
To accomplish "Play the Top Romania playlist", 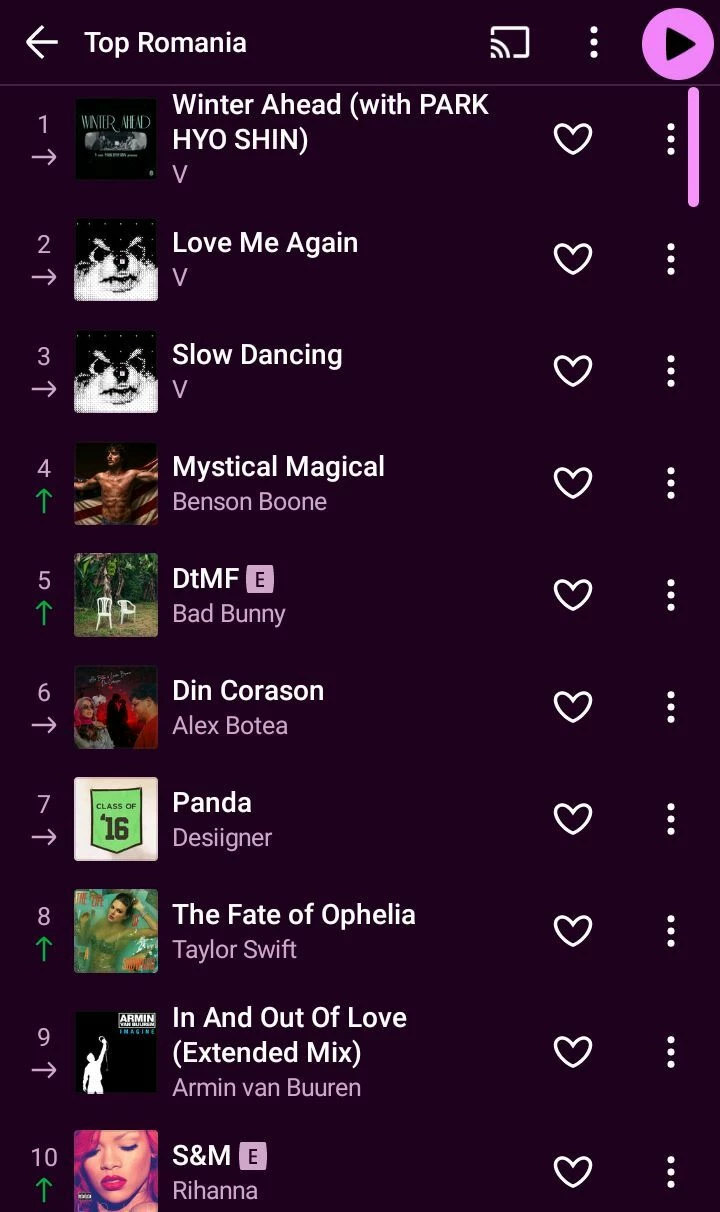I will click(x=677, y=44).
